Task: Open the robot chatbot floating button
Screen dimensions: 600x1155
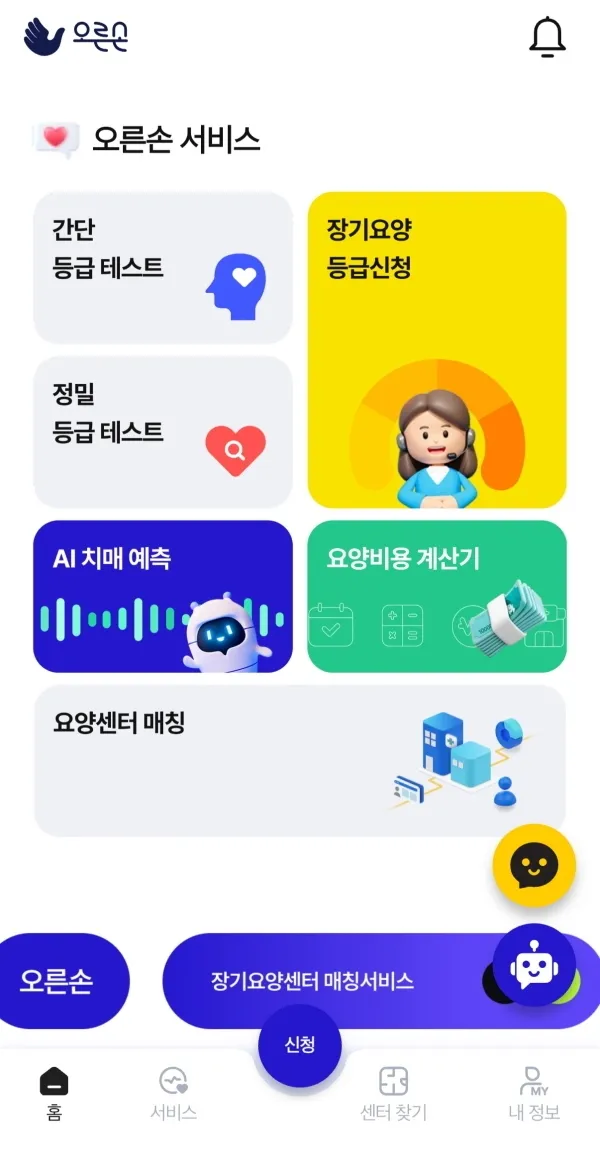Action: (534, 965)
